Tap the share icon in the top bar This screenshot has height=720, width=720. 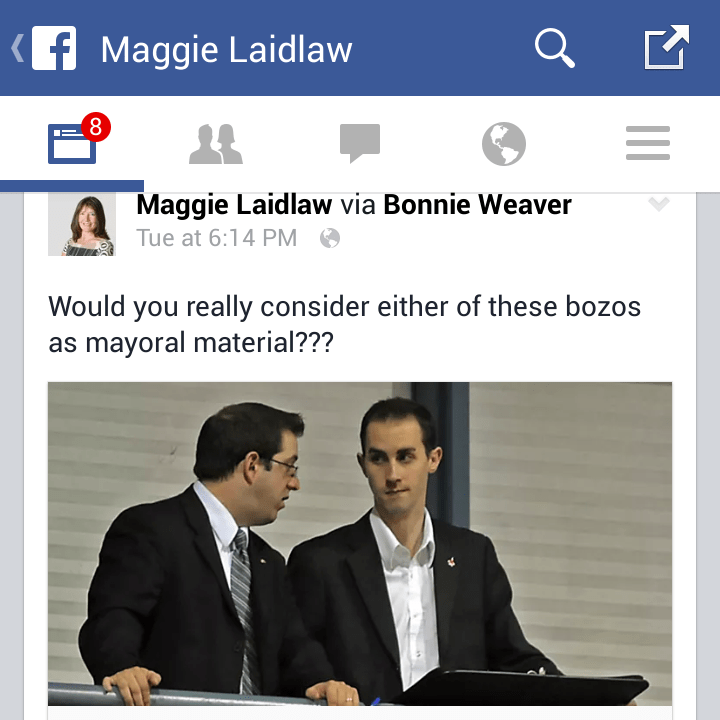click(666, 48)
